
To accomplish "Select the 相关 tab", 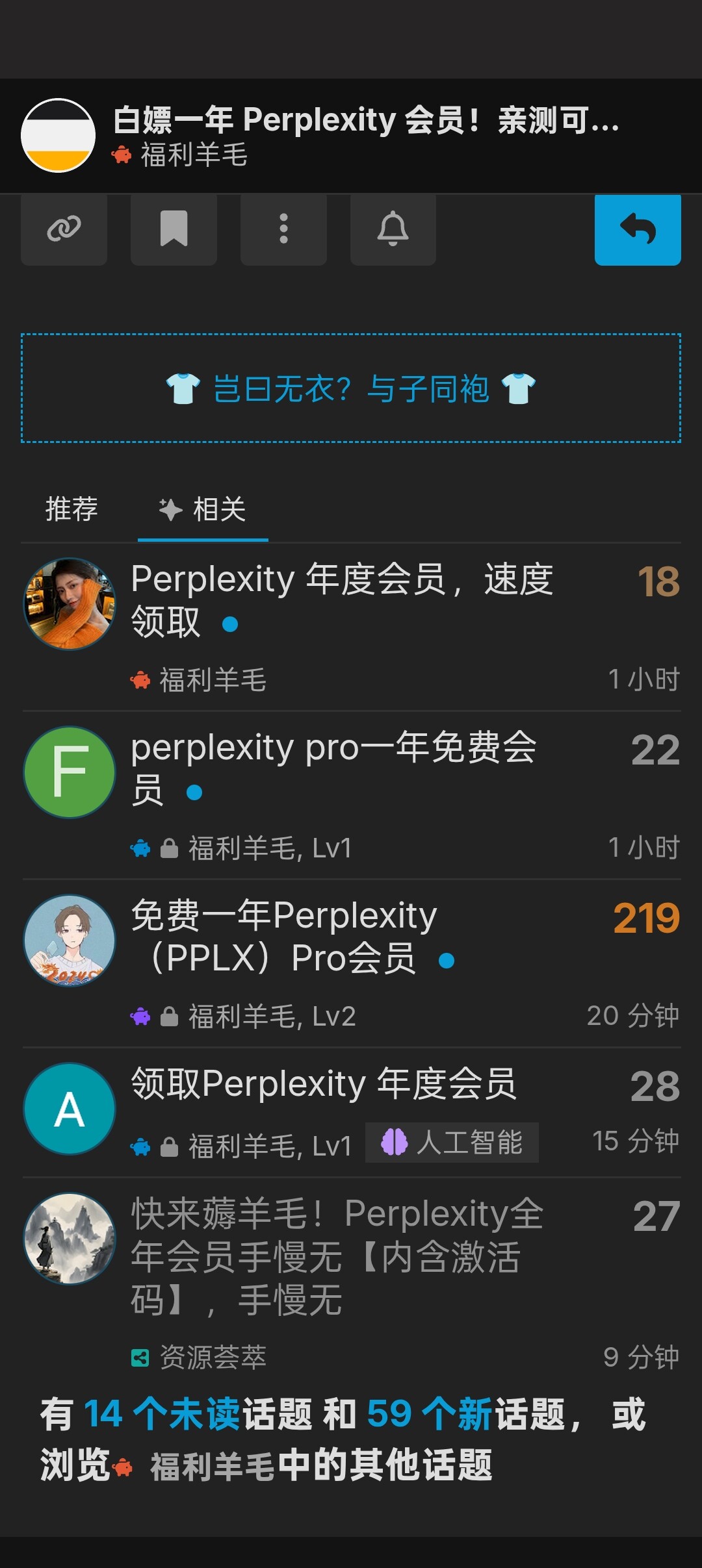I will click(203, 509).
